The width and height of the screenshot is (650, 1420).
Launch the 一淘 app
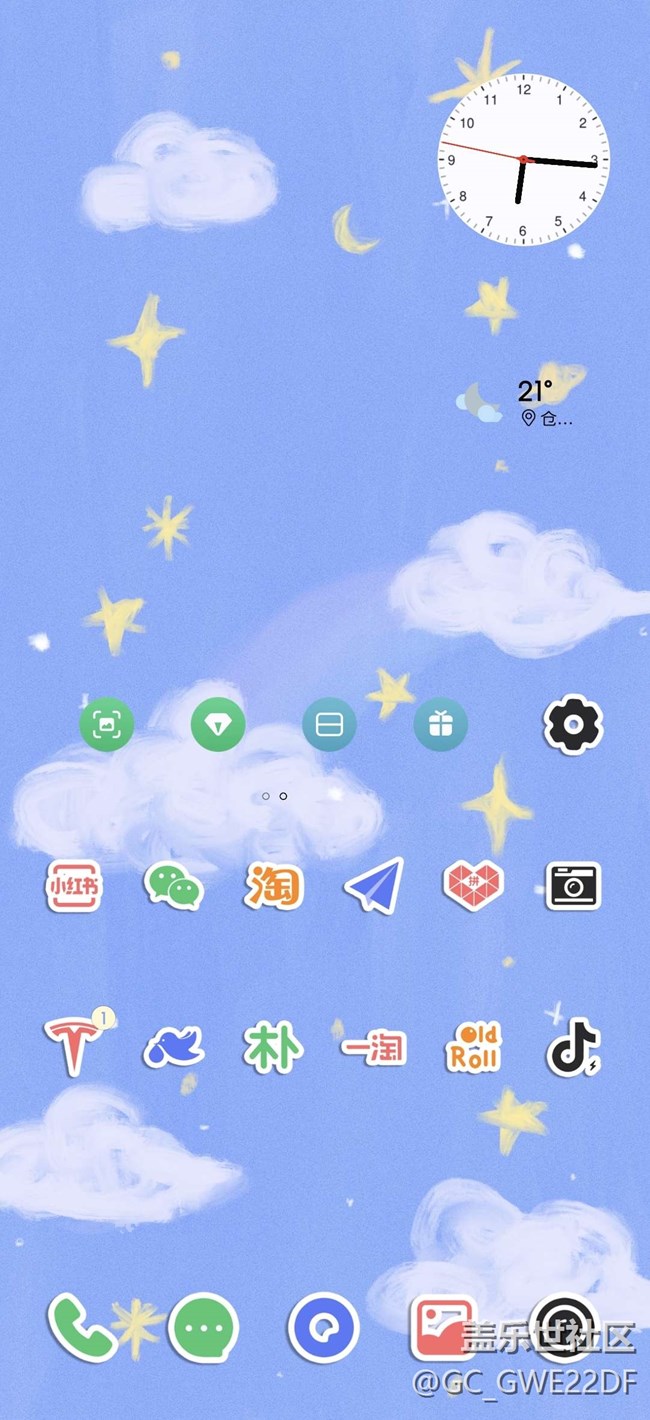click(x=374, y=1047)
